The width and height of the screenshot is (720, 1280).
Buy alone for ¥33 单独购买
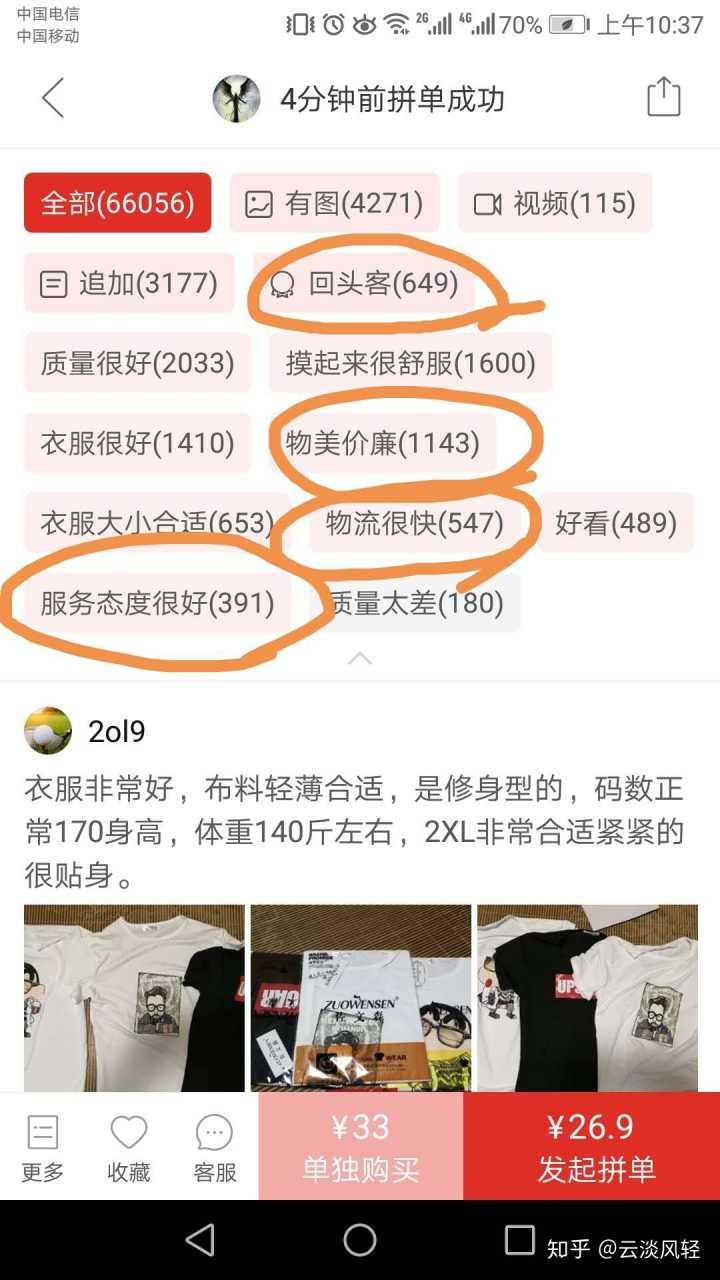360,1146
